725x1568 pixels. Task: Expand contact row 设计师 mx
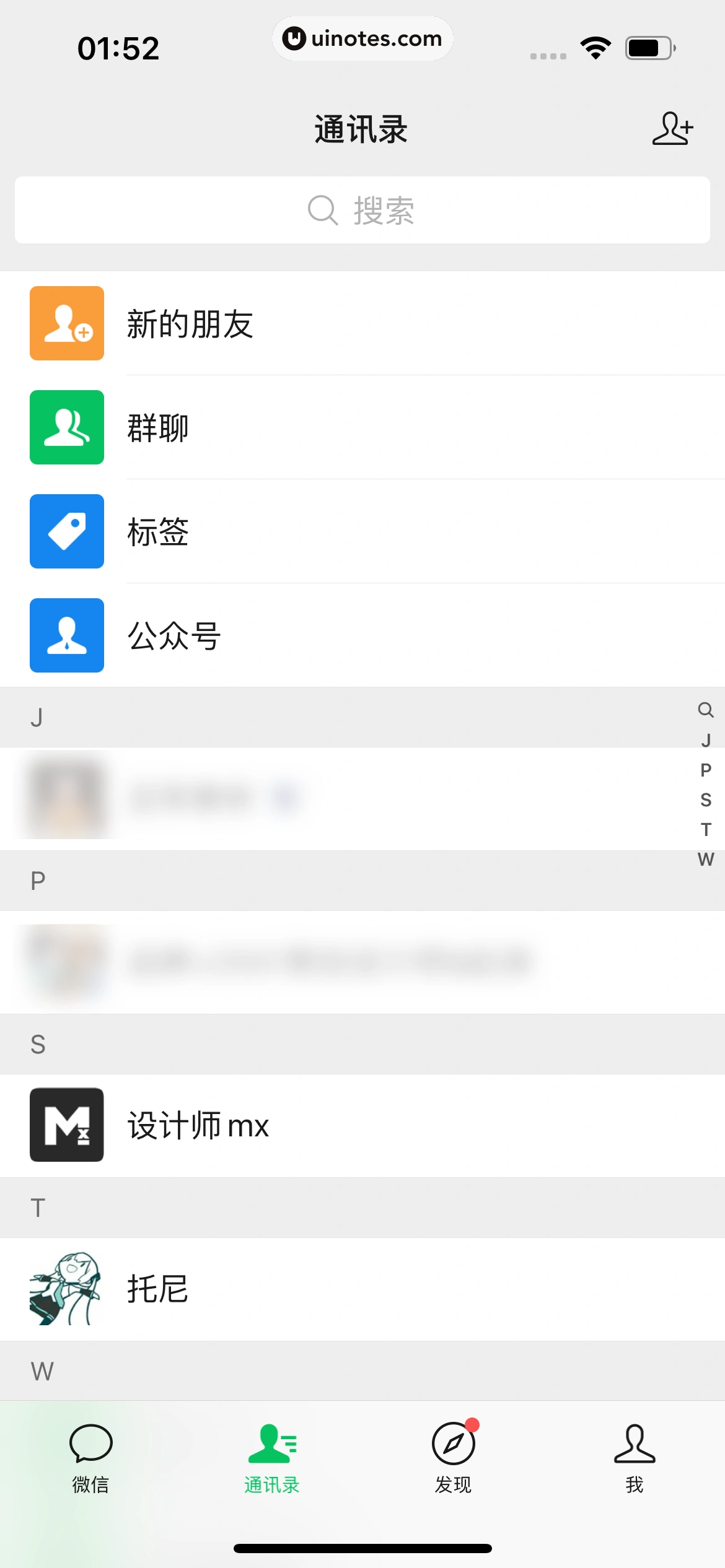[x=248, y=1125]
